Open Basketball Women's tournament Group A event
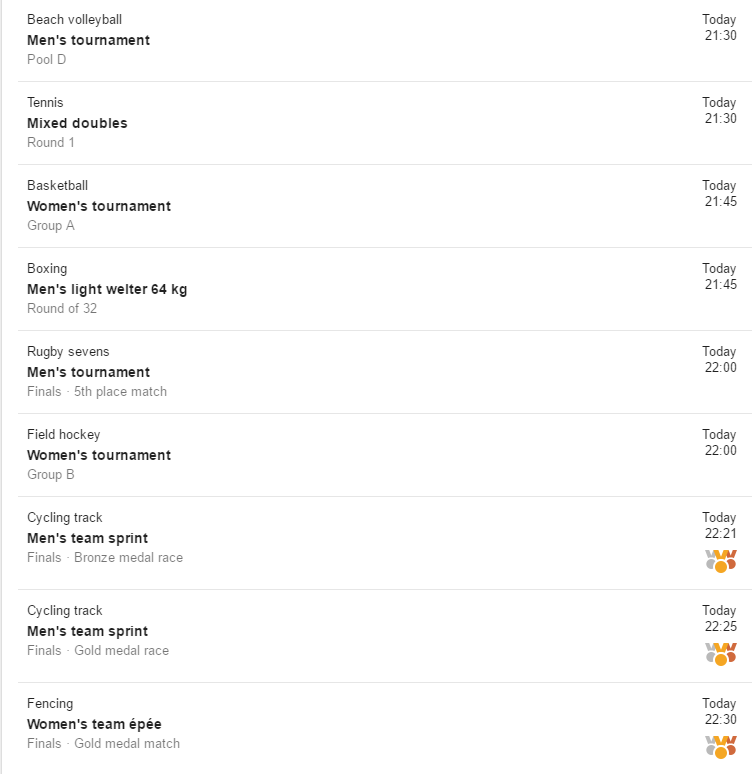 point(99,206)
